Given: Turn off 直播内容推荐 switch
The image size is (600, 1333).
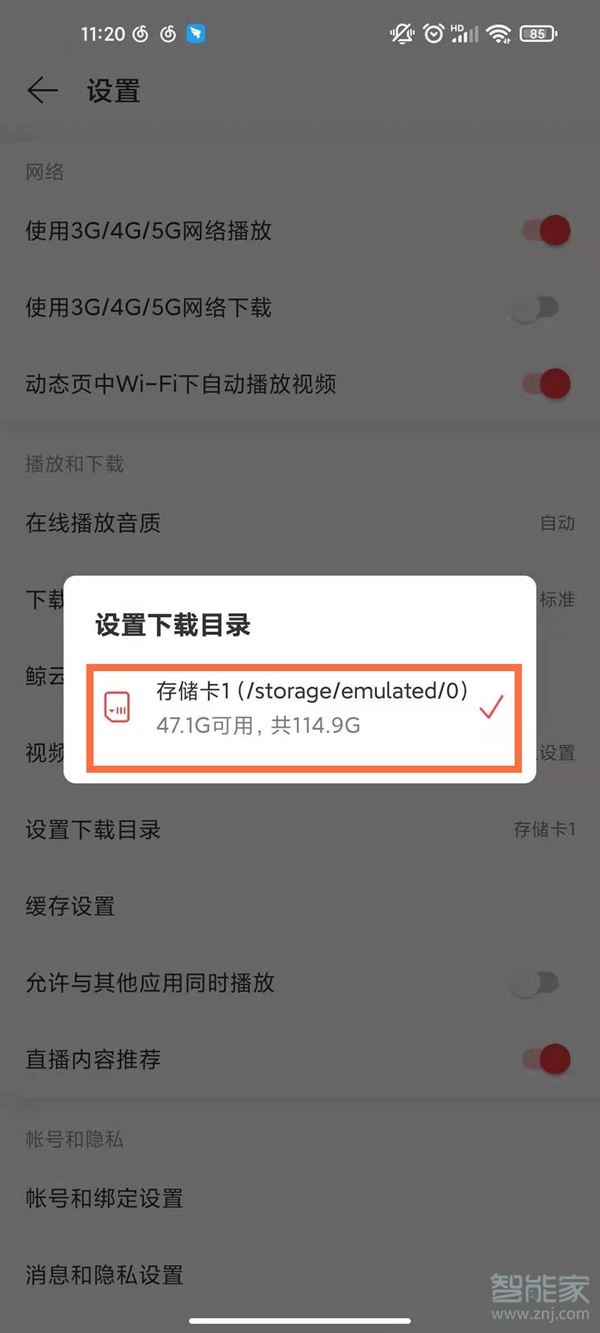Looking at the screenshot, I should click(x=546, y=1059).
